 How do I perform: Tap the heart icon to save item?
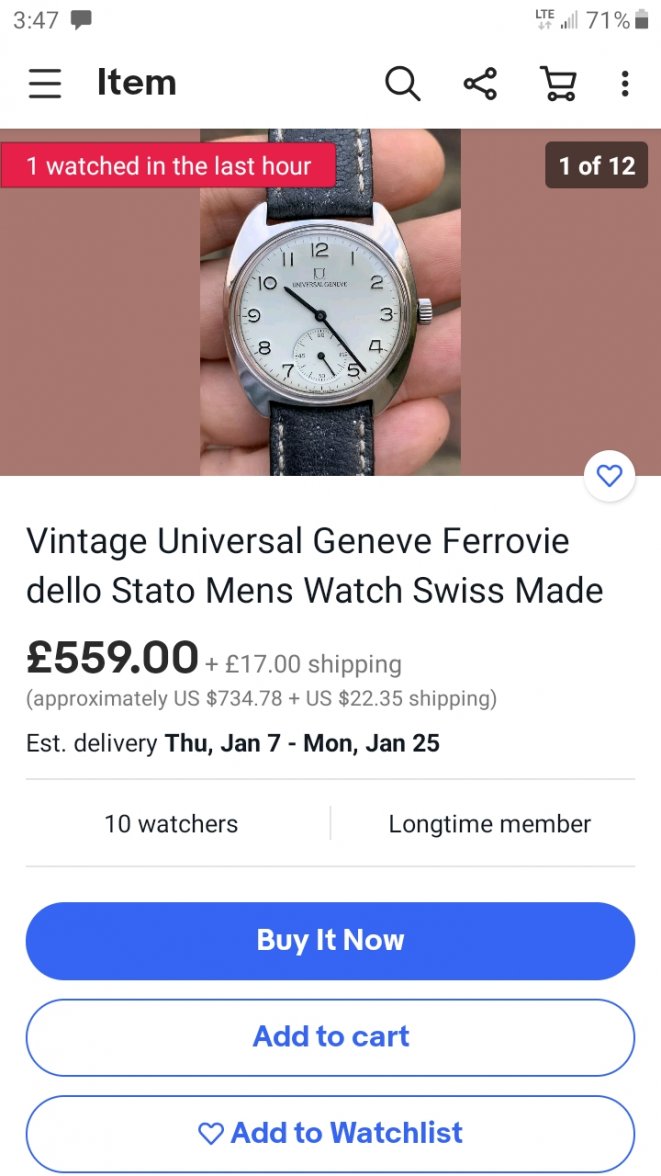click(x=609, y=477)
